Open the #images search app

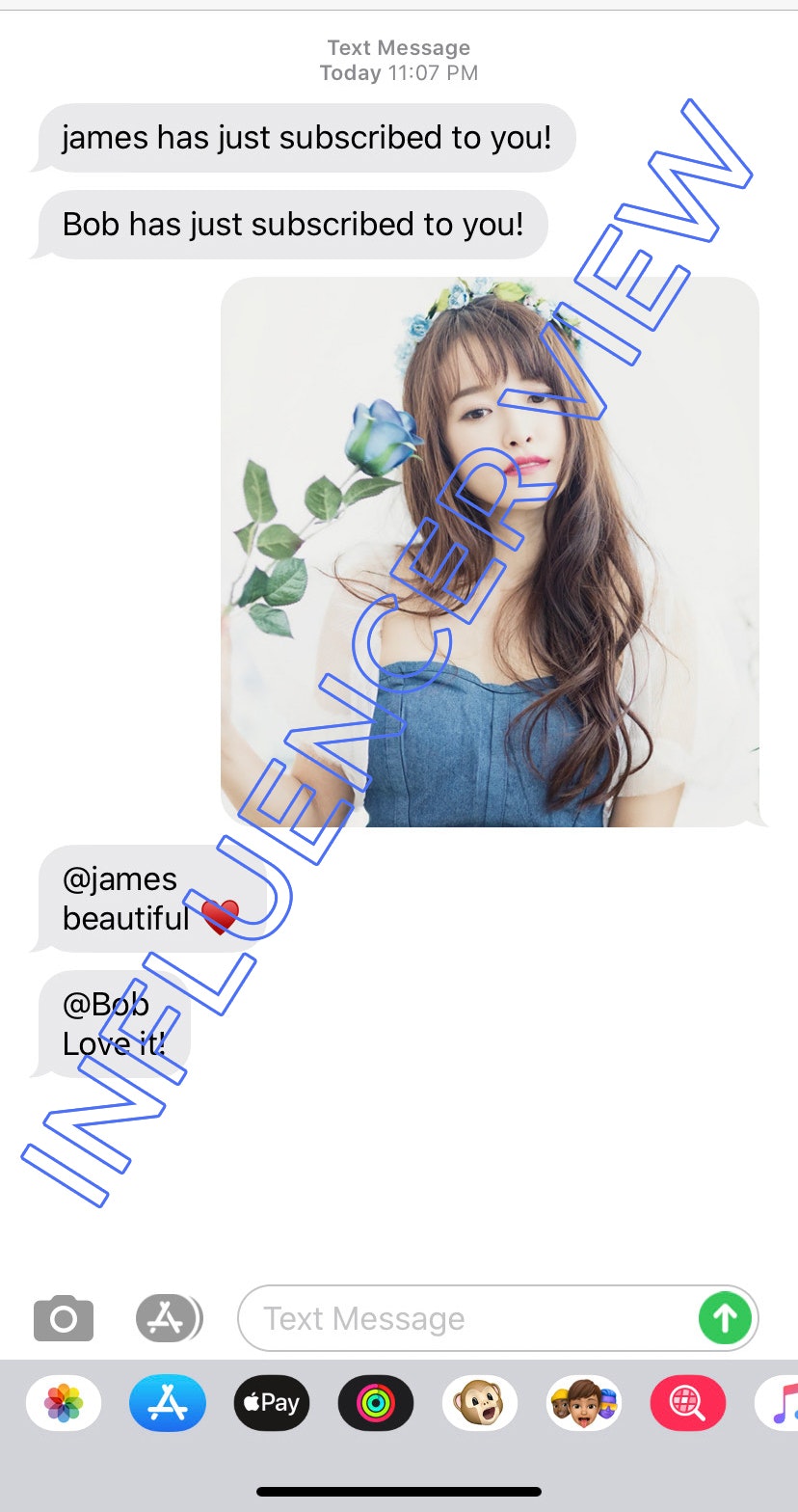click(688, 1403)
